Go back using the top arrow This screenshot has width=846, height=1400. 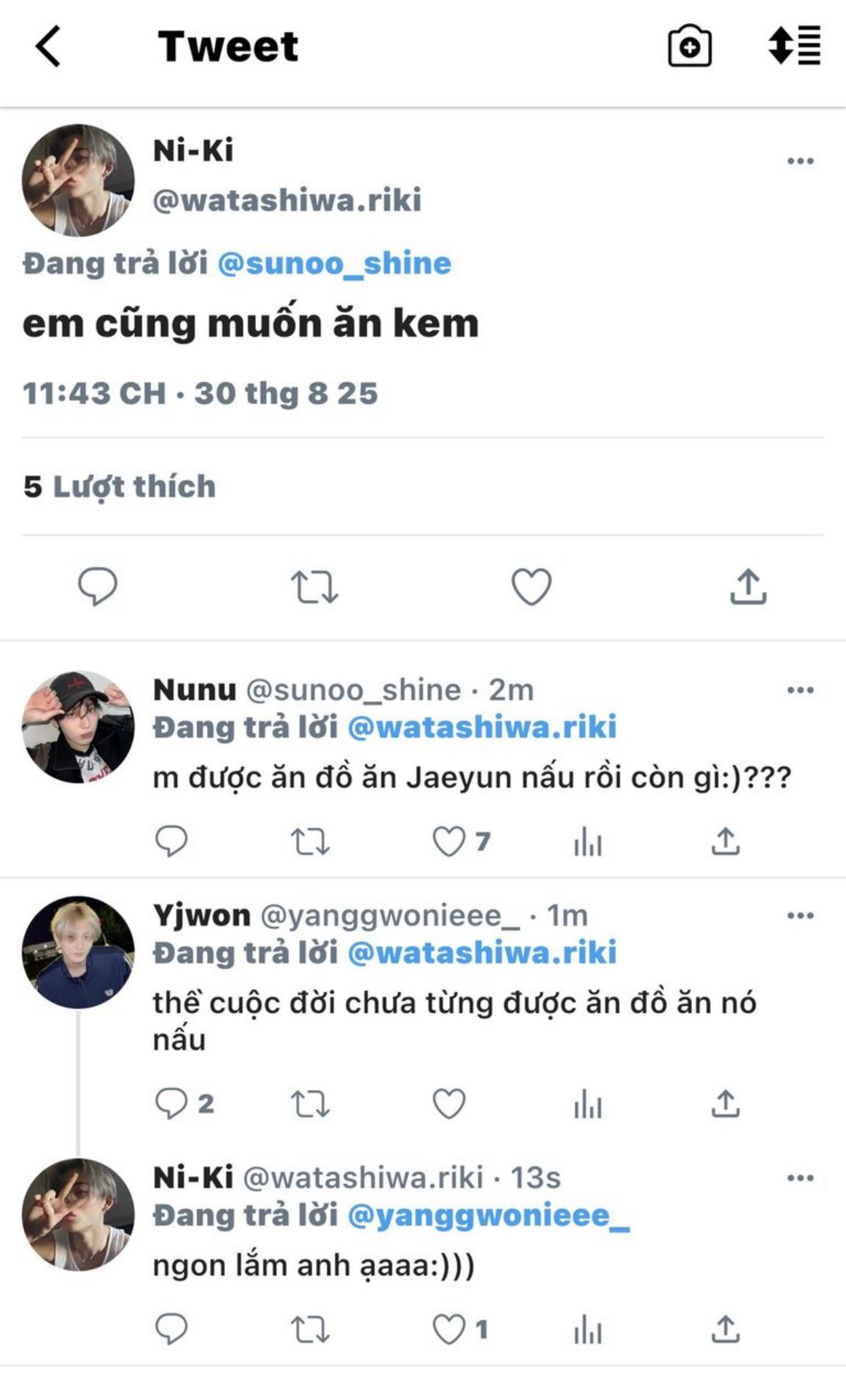[x=48, y=47]
